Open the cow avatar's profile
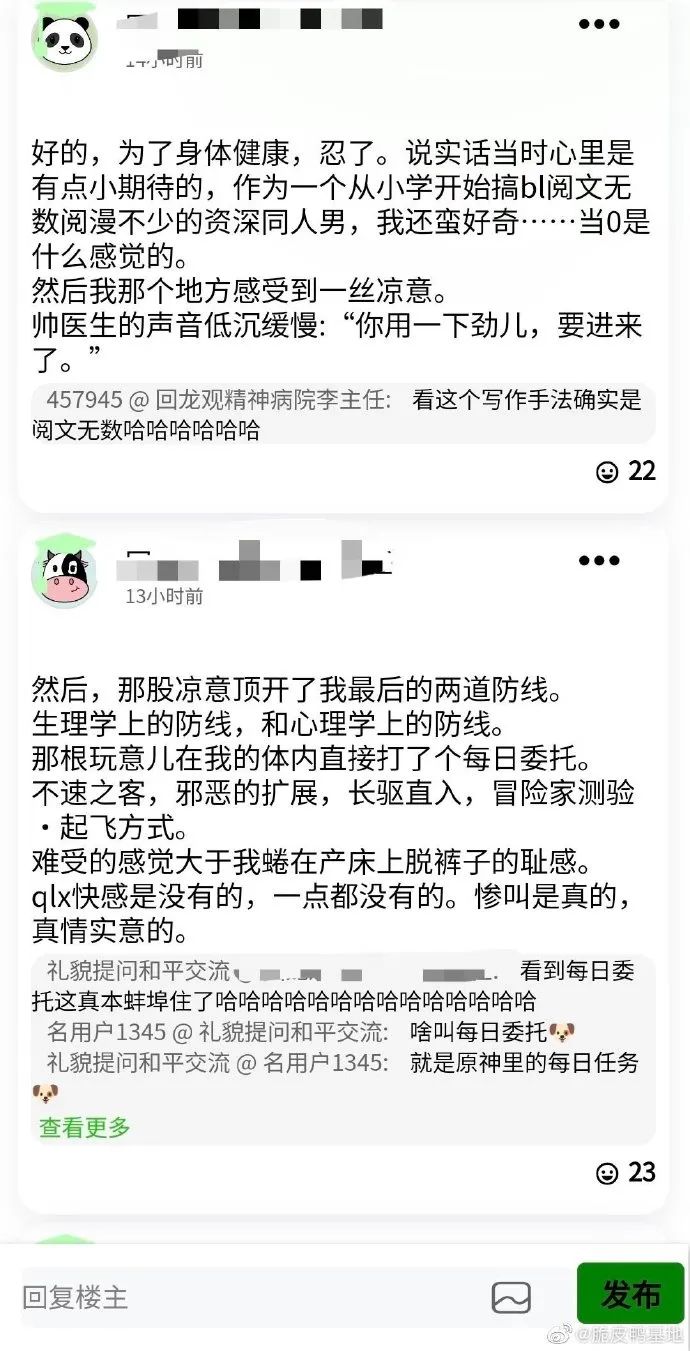 (65, 575)
